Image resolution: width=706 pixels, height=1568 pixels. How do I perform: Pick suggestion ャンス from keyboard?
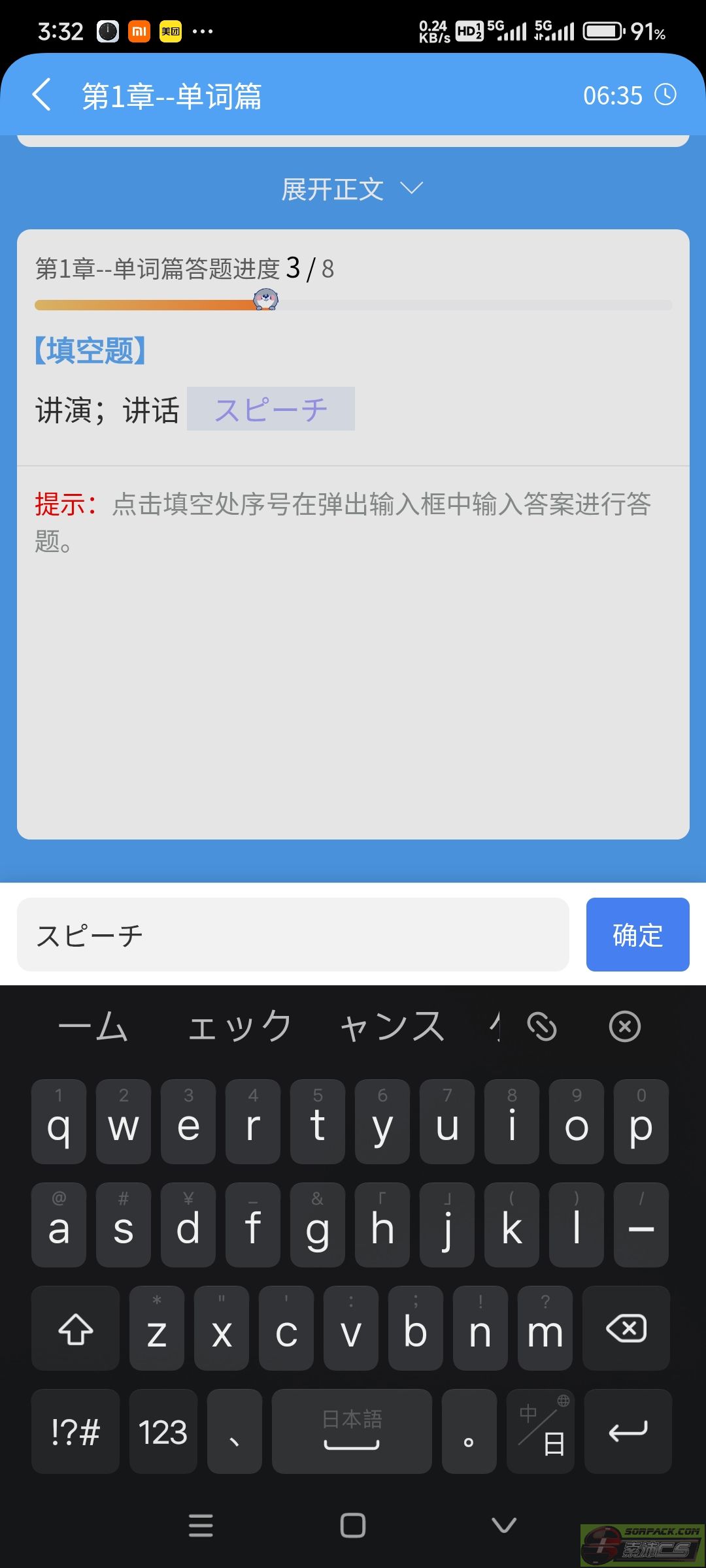point(392,1026)
